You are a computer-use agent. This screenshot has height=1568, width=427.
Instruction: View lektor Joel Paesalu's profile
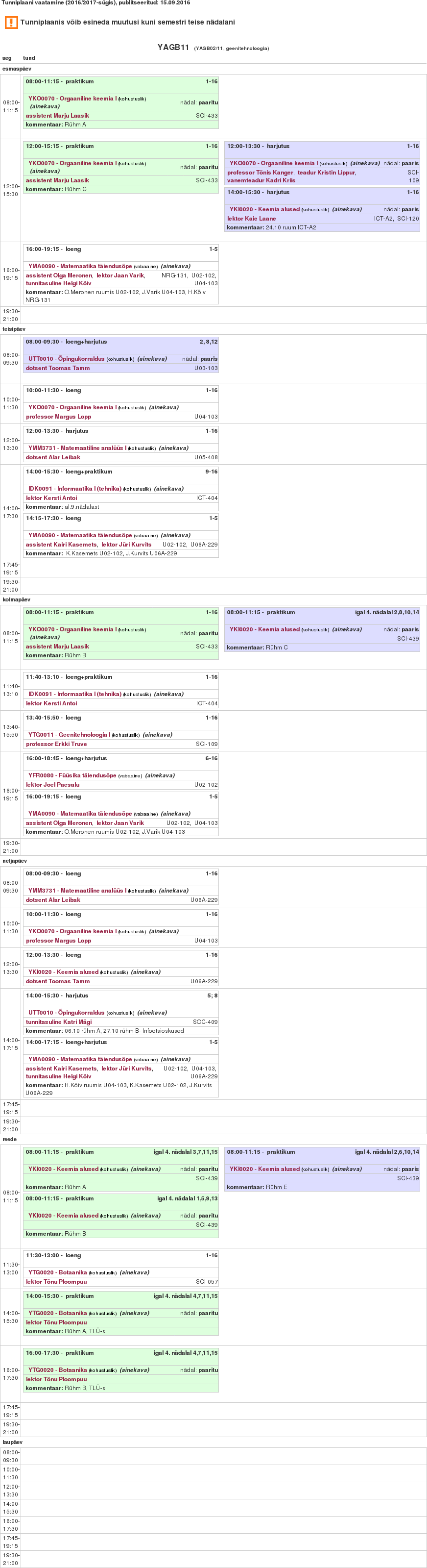click(52, 785)
